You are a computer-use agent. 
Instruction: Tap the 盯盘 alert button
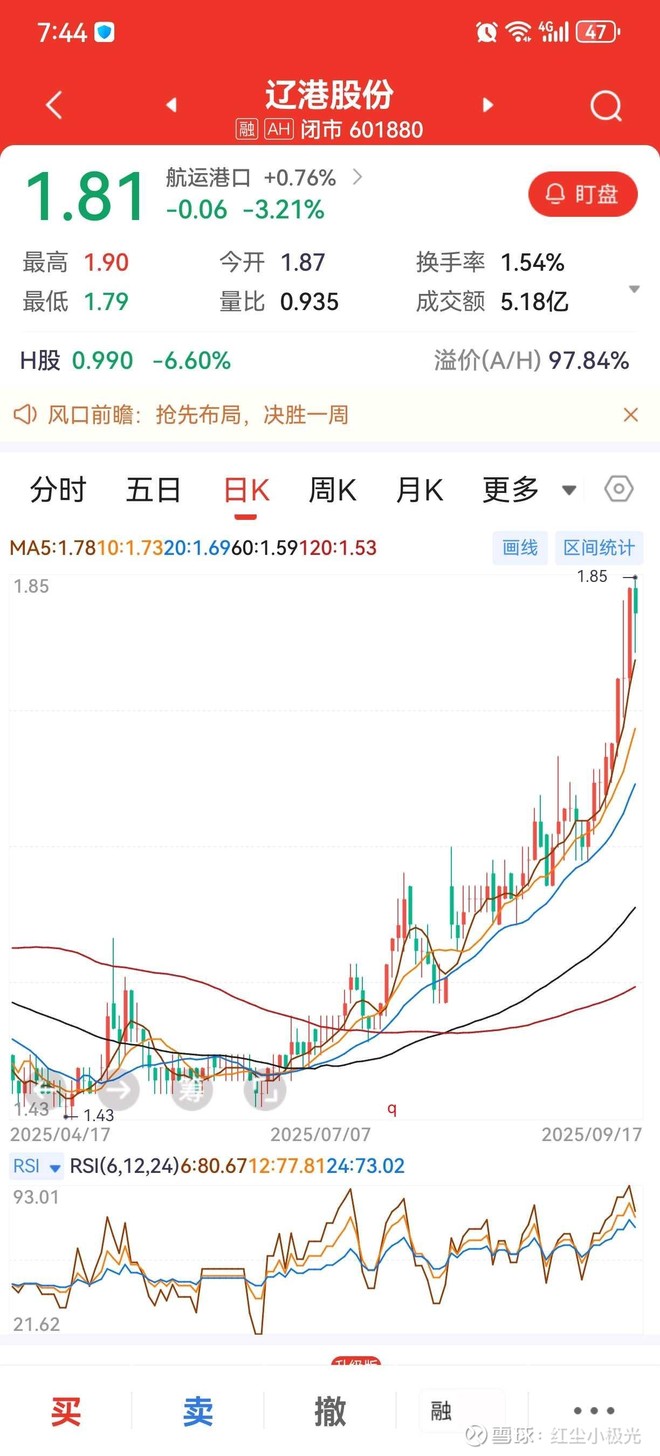point(583,194)
